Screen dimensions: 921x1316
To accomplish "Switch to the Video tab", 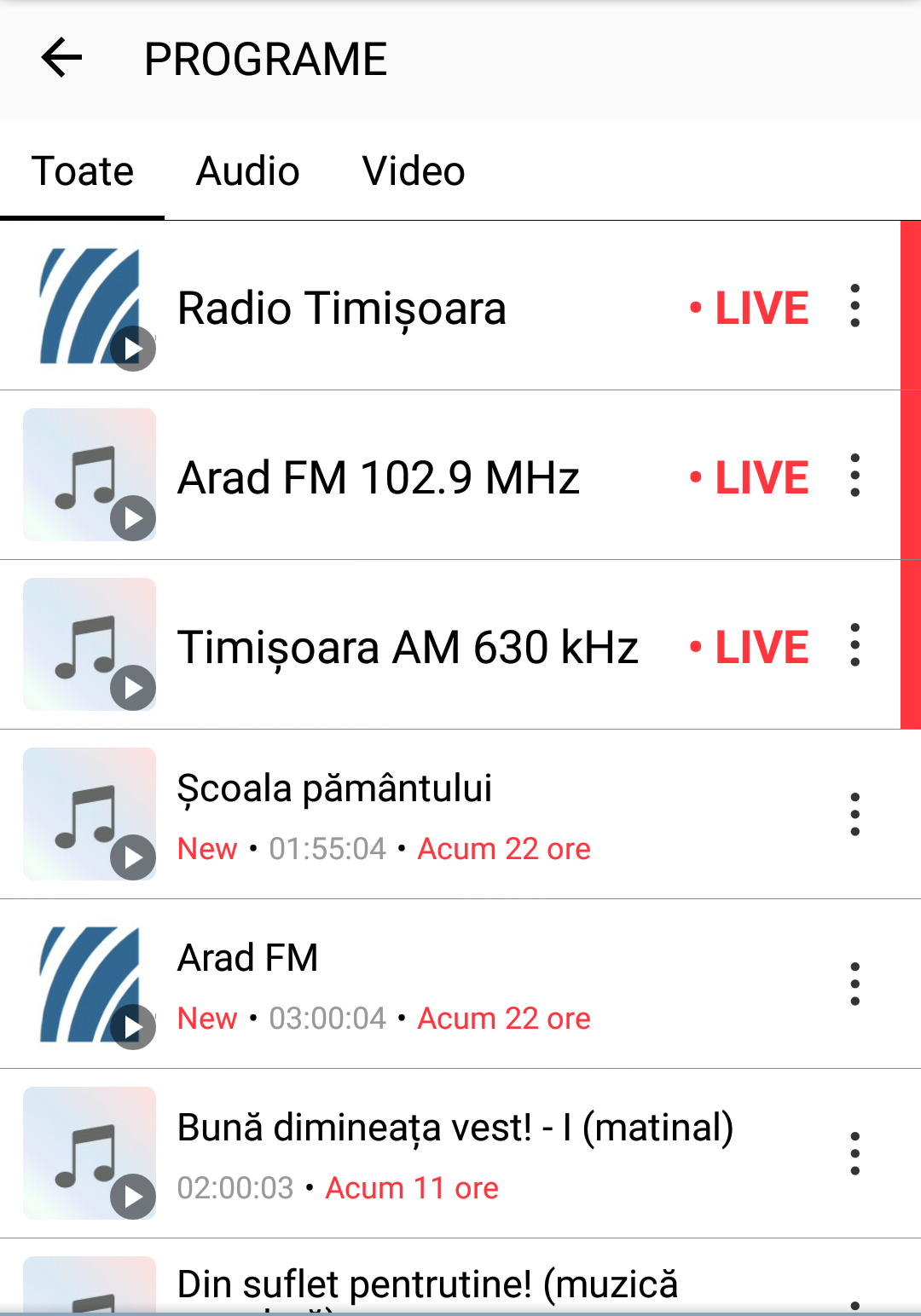I will pos(414,171).
